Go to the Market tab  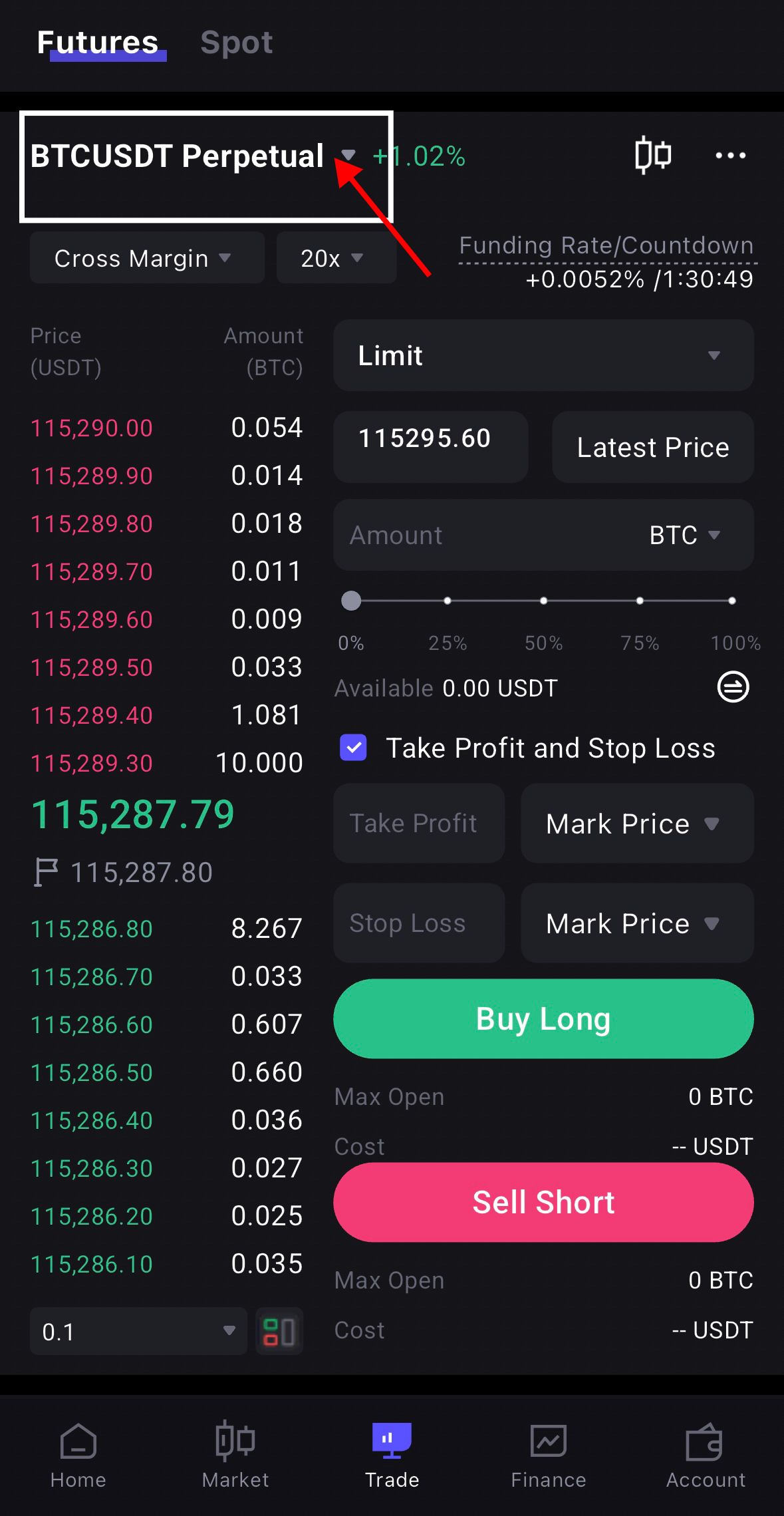point(235,1455)
